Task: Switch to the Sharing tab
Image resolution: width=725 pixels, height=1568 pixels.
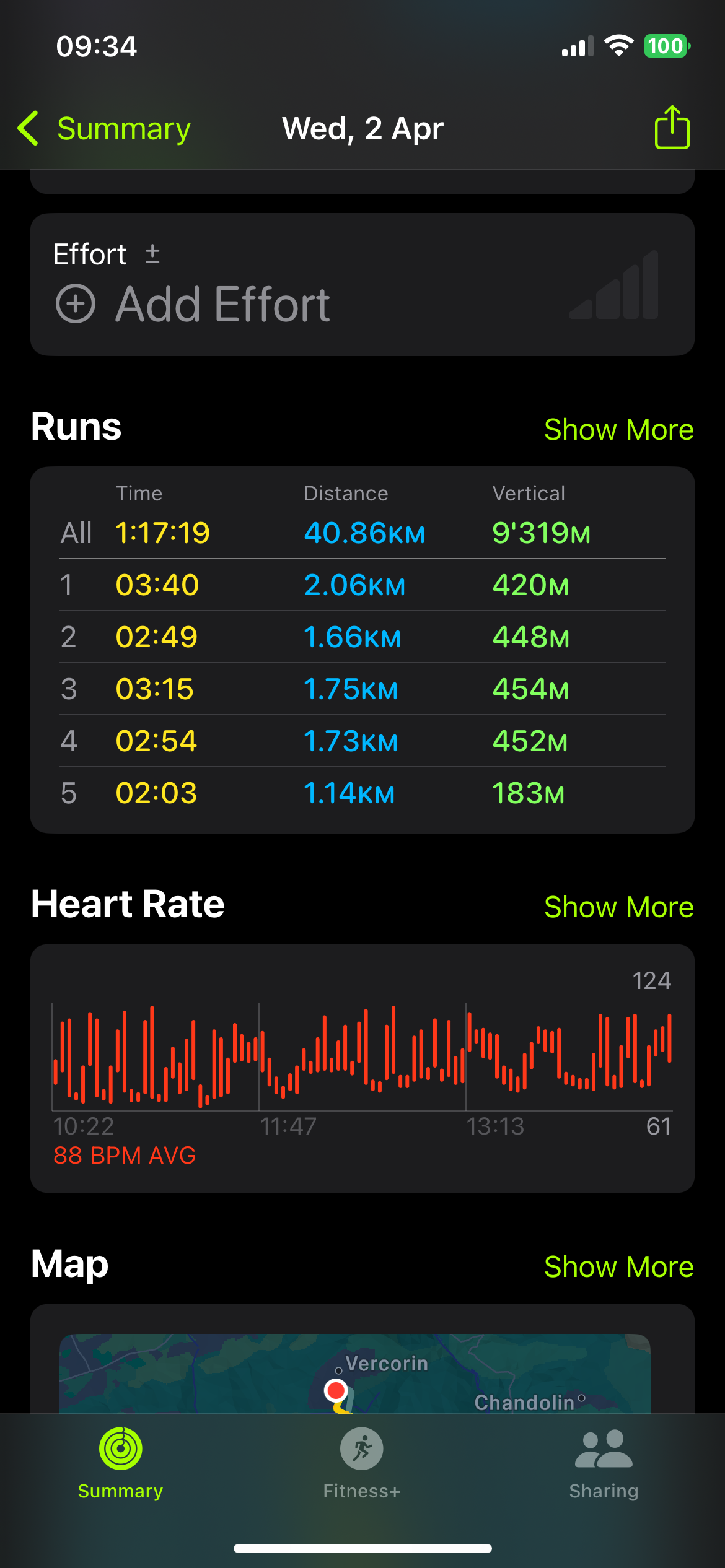Action: pyautogui.click(x=604, y=1464)
